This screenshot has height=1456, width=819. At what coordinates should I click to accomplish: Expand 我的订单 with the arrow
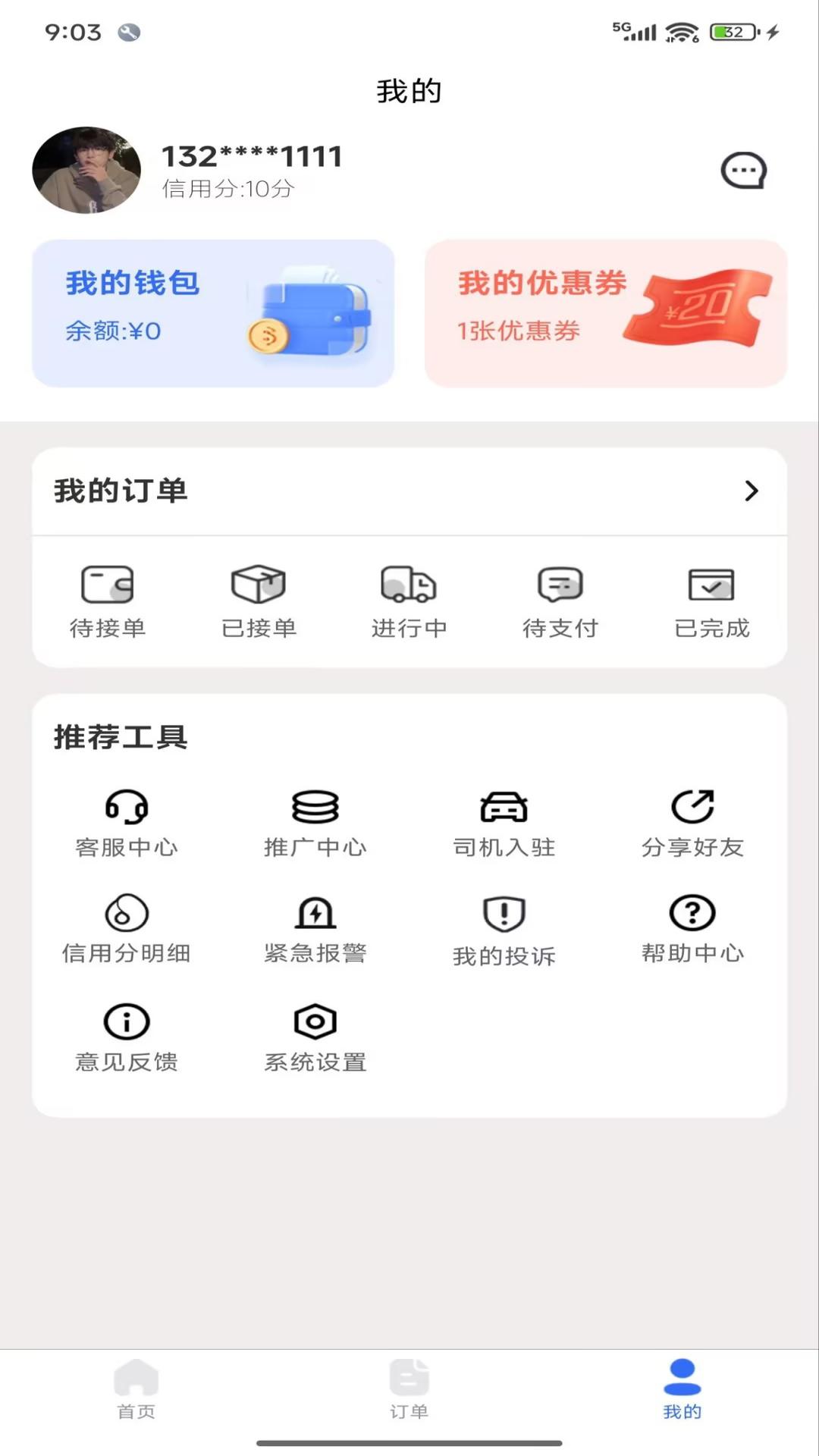(x=751, y=491)
